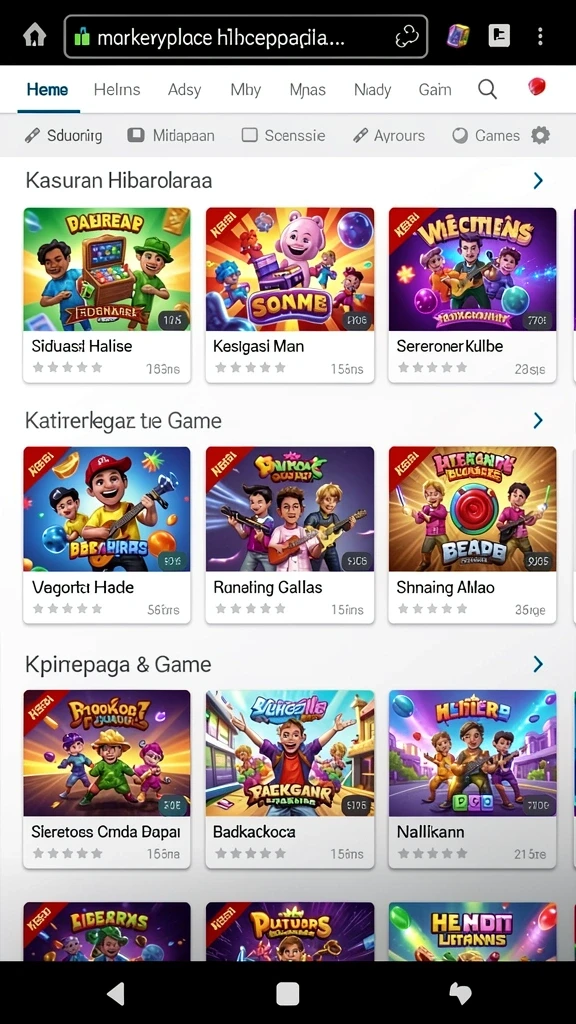Switch to the Helms tab
The image size is (576, 1024).
click(117, 89)
